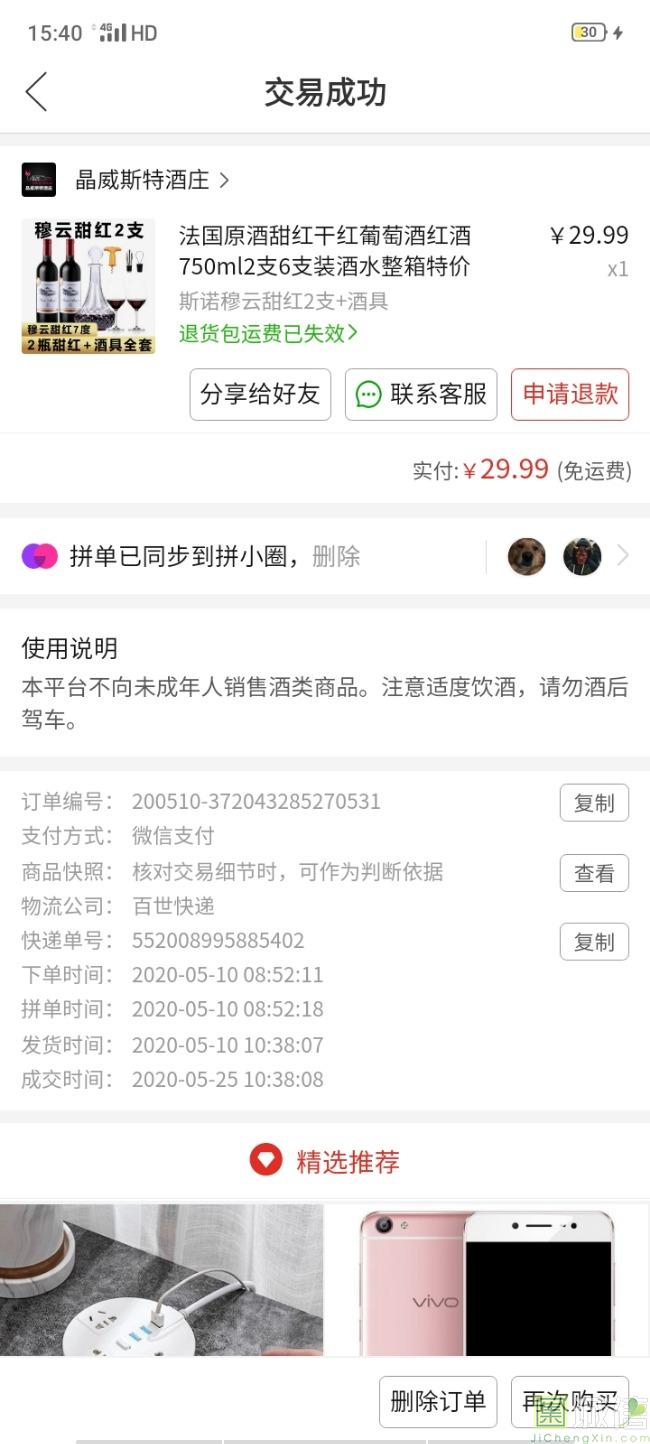Tap 申请退款 to request a refund

pyautogui.click(x=570, y=394)
